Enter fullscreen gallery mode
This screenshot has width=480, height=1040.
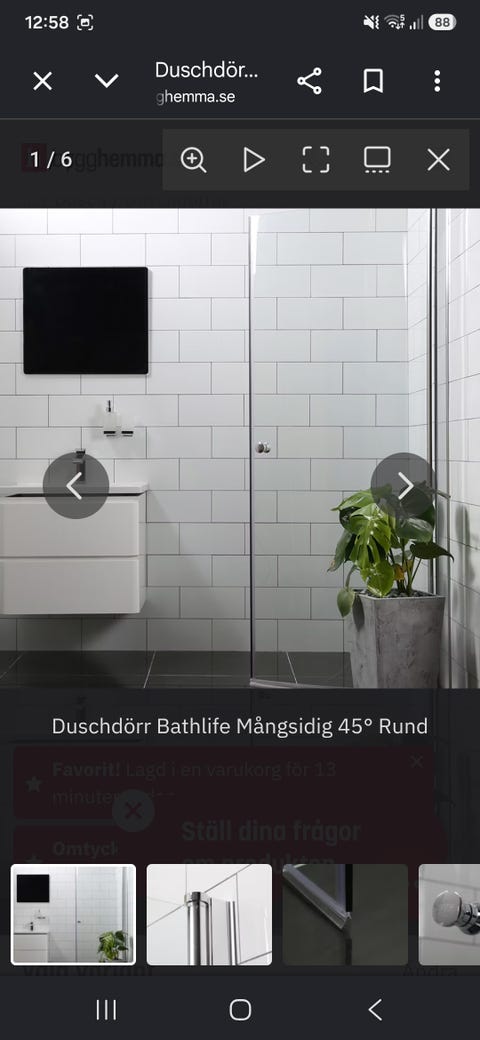click(x=316, y=160)
